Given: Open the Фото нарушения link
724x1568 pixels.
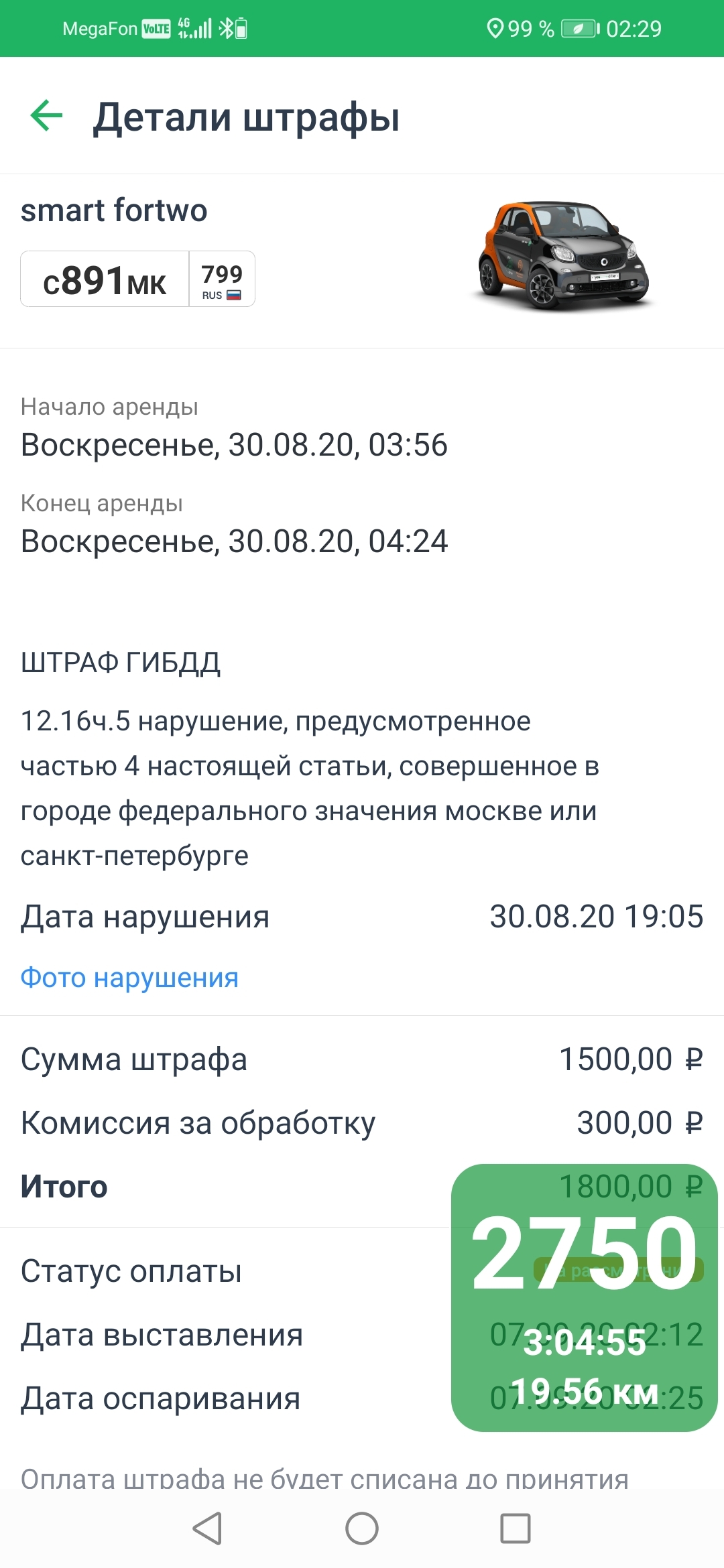Looking at the screenshot, I should (129, 978).
